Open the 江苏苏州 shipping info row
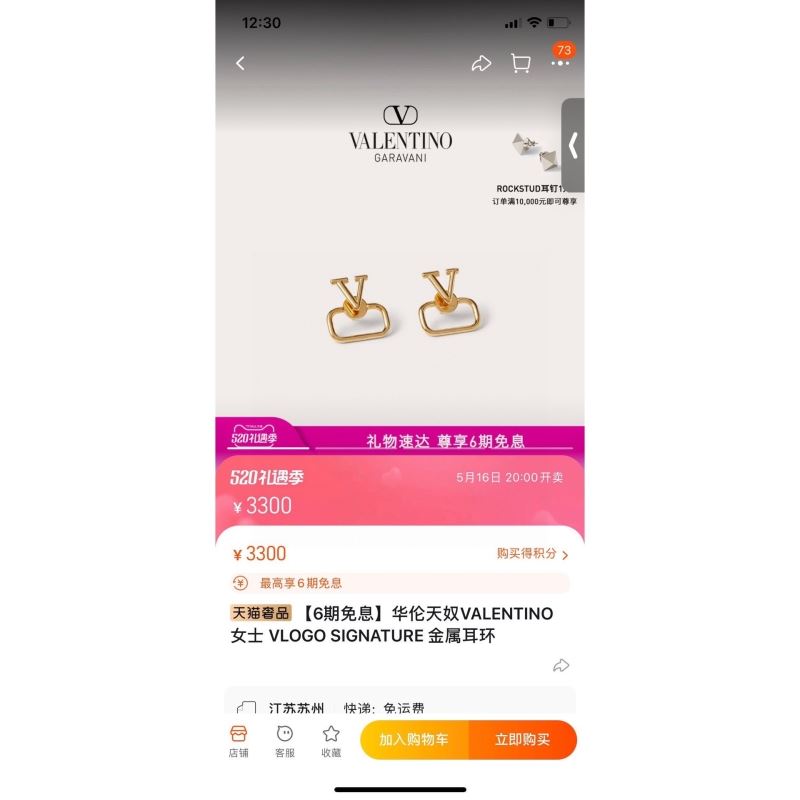Screen dimensions: 800x800 click(400, 706)
